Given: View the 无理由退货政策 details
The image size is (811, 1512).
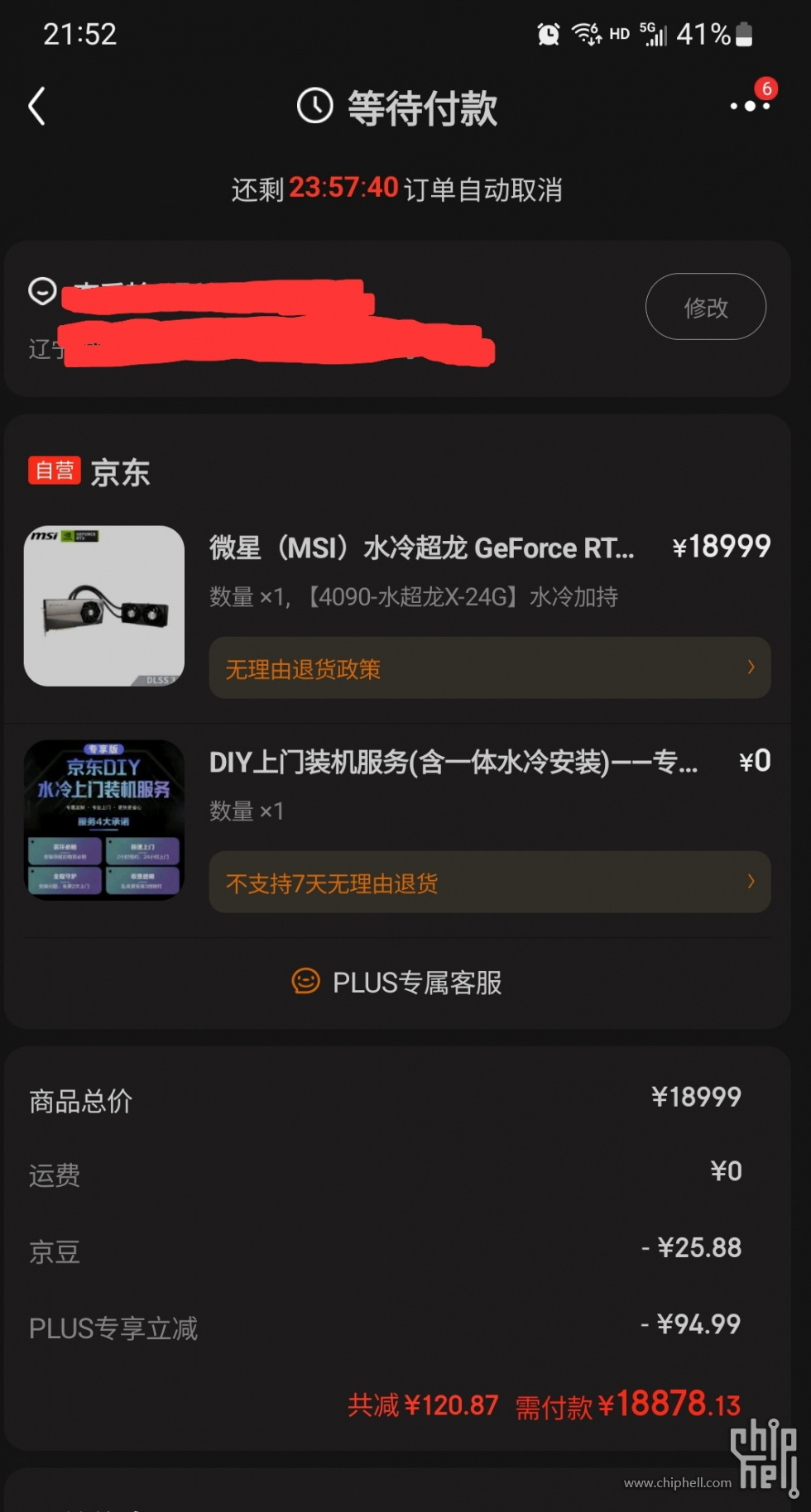Looking at the screenshot, I should click(x=489, y=668).
